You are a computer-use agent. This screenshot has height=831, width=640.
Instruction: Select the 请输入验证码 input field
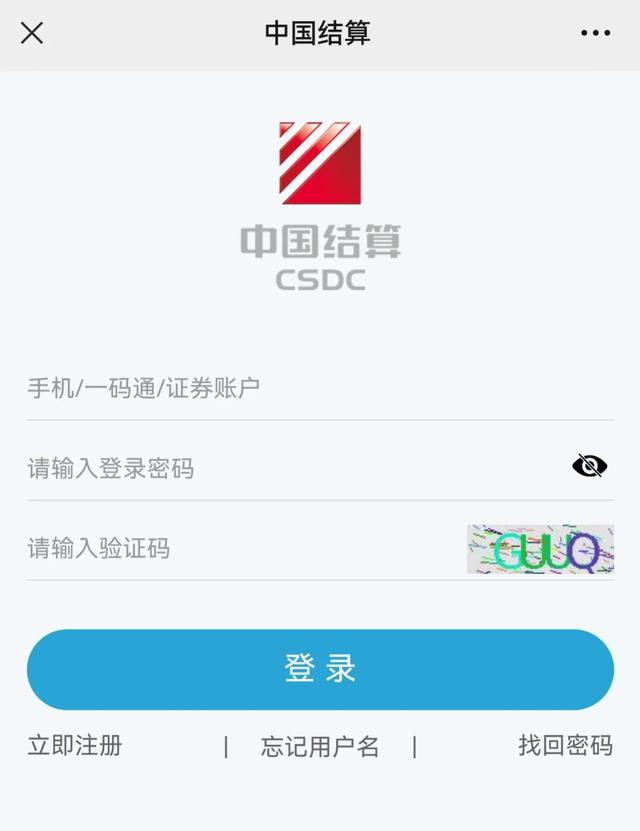240,548
